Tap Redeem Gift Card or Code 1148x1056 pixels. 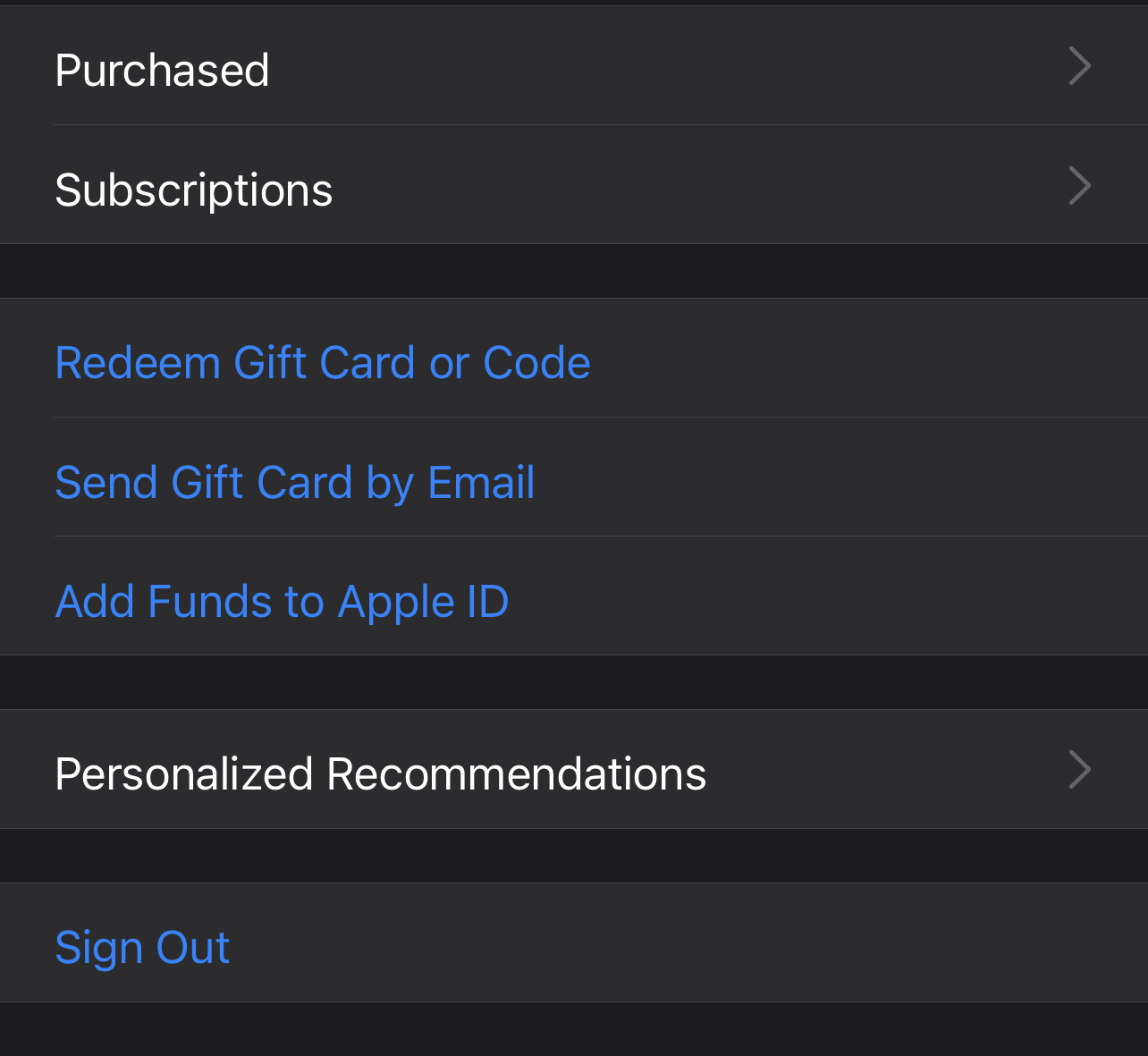coord(323,362)
